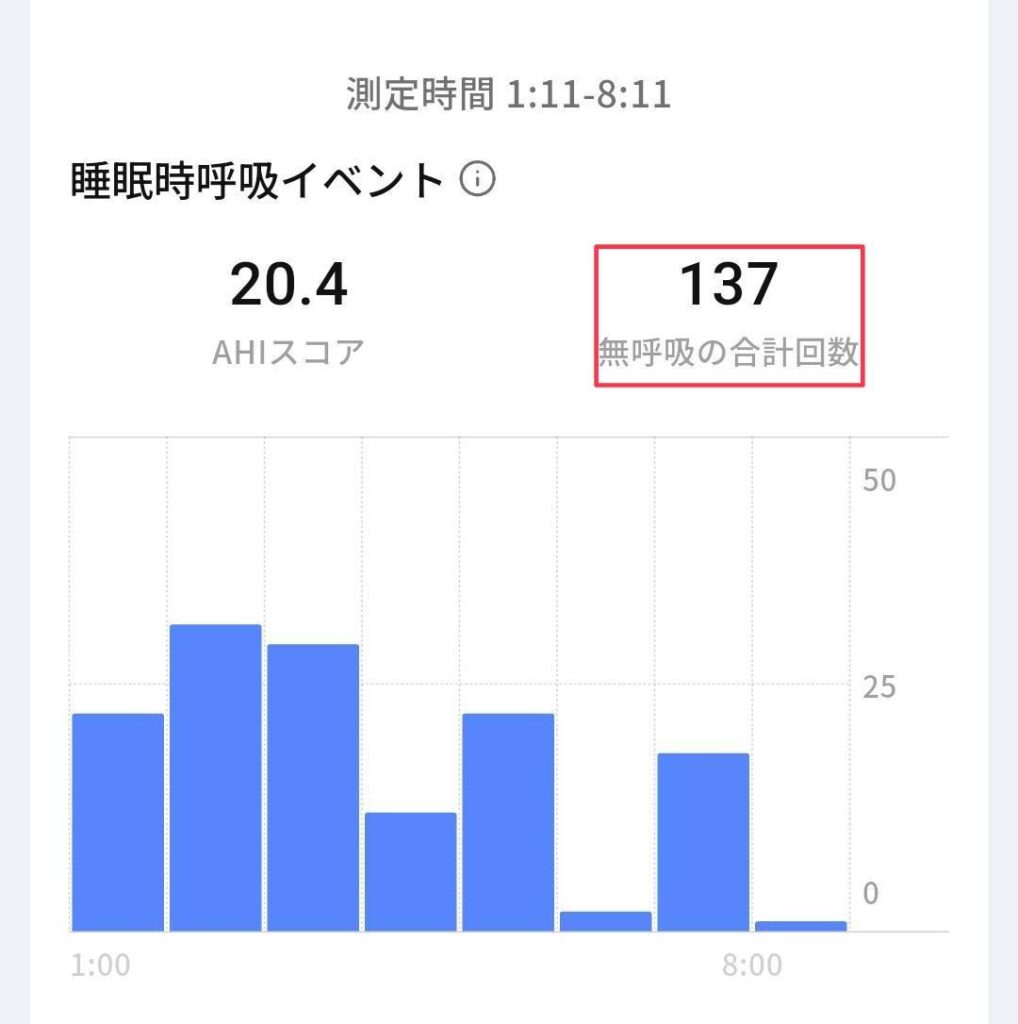The image size is (1018, 1024).
Task: Open info icon beside 睡眠時呼吸イベント
Action: click(x=477, y=181)
